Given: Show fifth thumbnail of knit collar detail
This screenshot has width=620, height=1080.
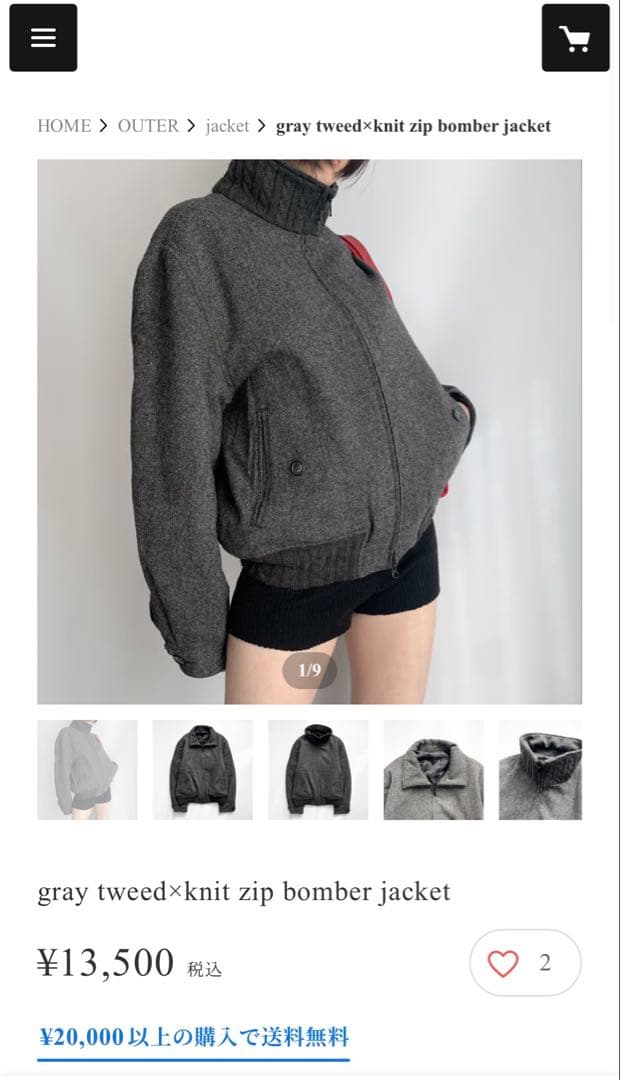Looking at the screenshot, I should (540, 770).
